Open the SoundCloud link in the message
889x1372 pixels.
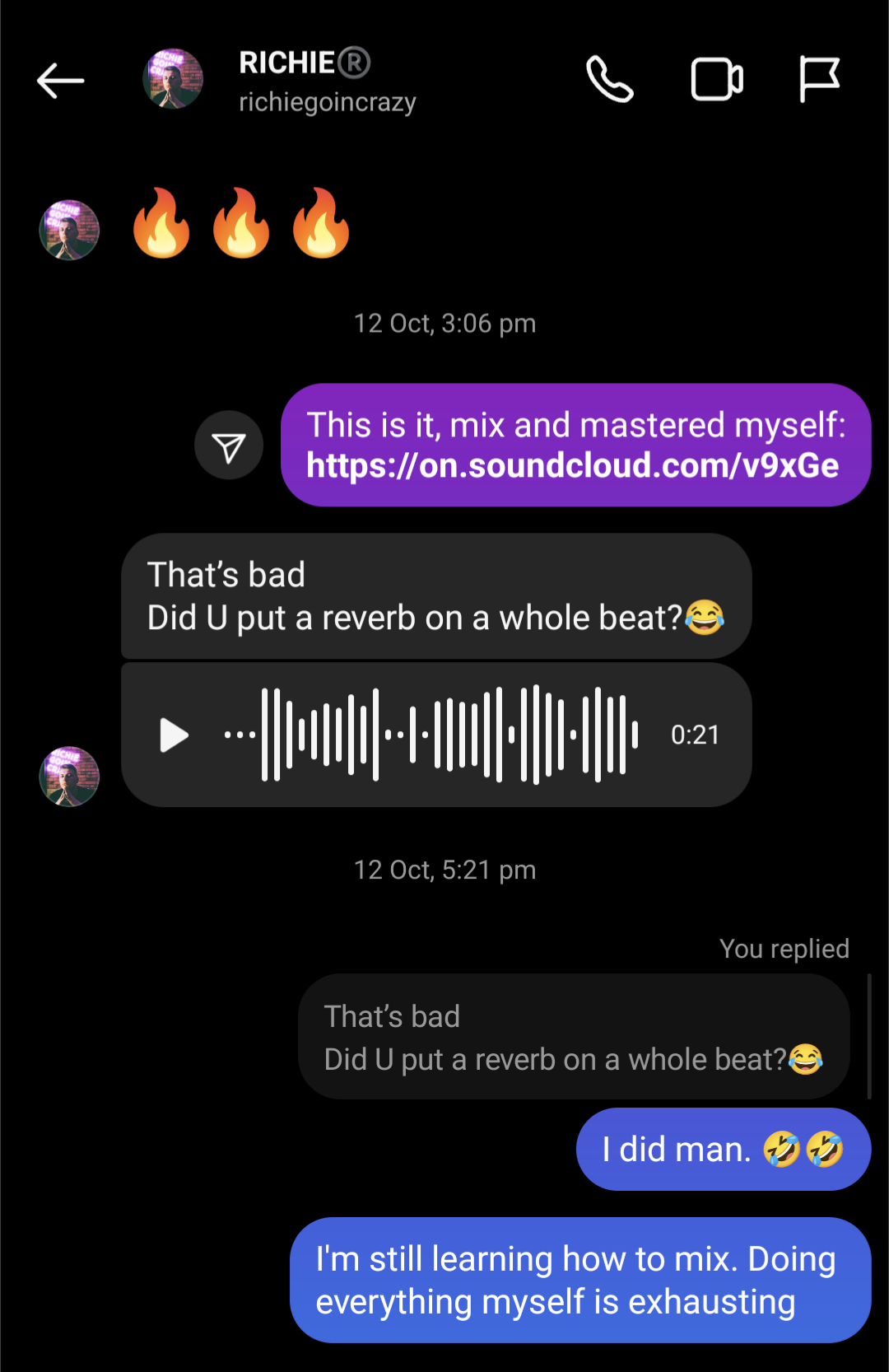click(x=573, y=465)
